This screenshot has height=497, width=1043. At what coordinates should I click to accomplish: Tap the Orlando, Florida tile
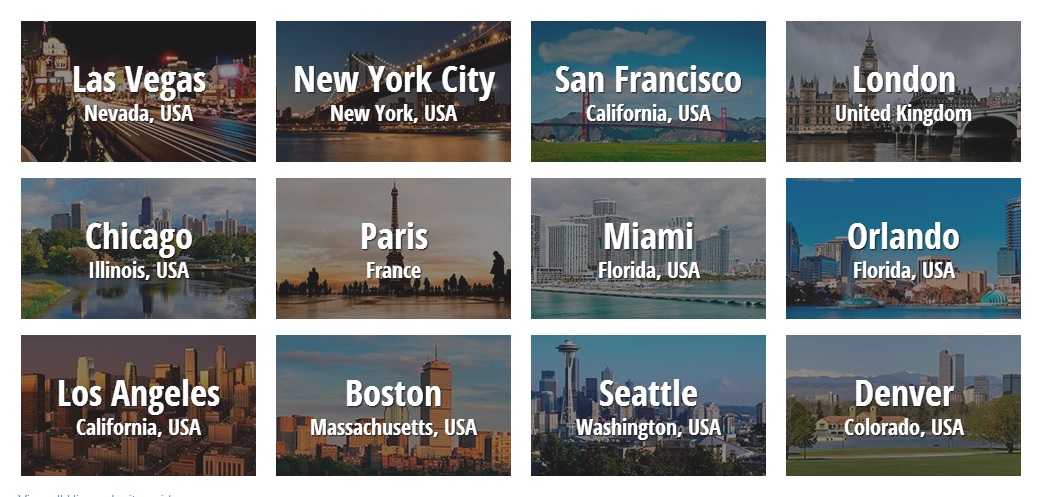[x=903, y=249]
